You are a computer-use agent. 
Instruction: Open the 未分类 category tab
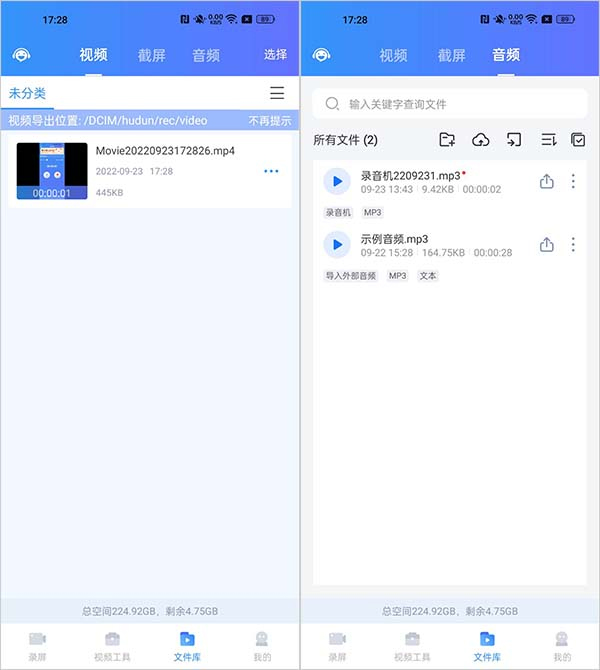[28, 93]
